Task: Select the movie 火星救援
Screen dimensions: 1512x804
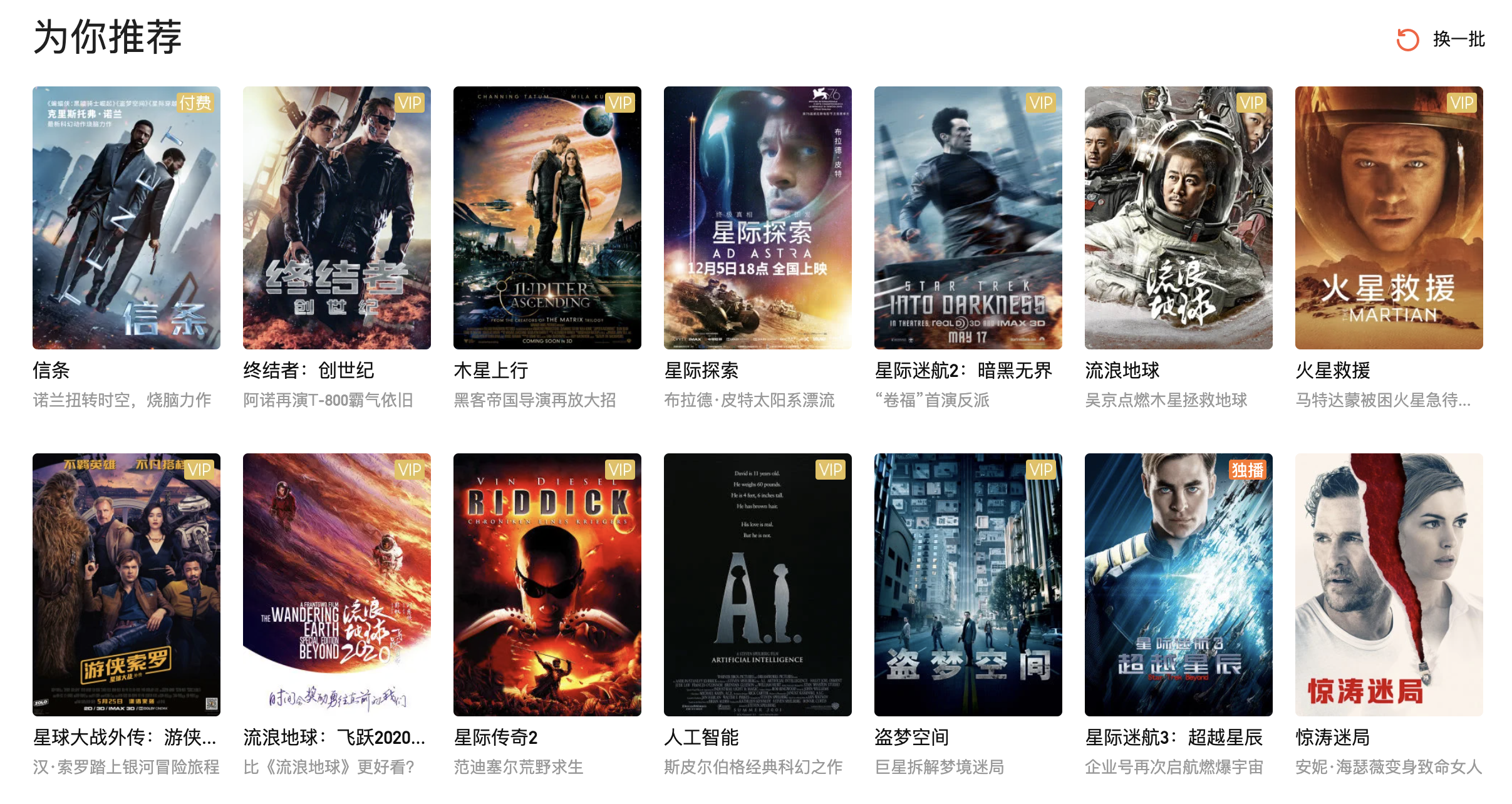Action: [1389, 218]
